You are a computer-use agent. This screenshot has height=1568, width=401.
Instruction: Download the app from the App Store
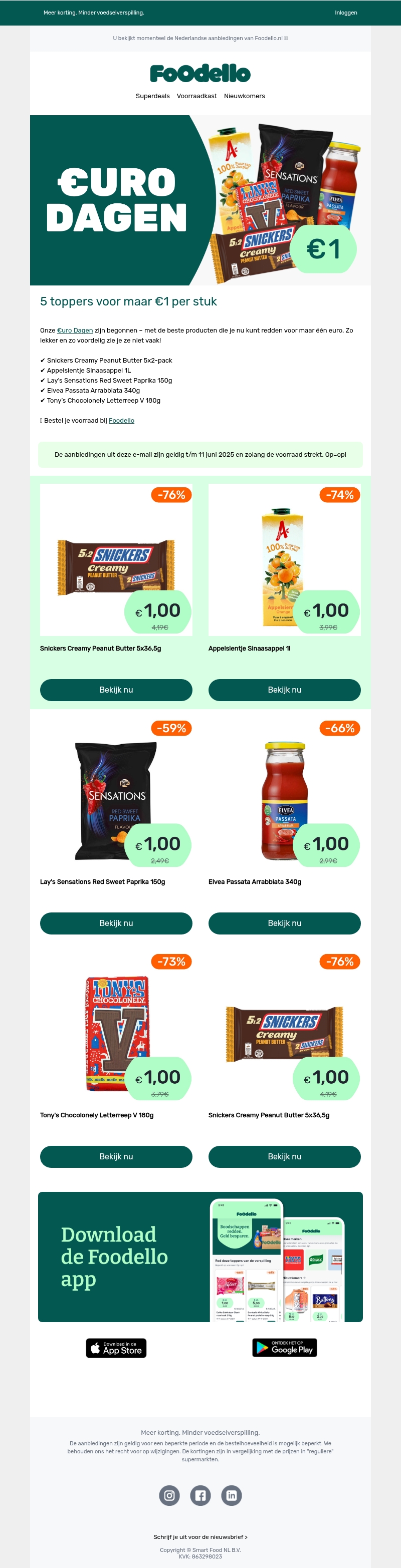point(116,1348)
